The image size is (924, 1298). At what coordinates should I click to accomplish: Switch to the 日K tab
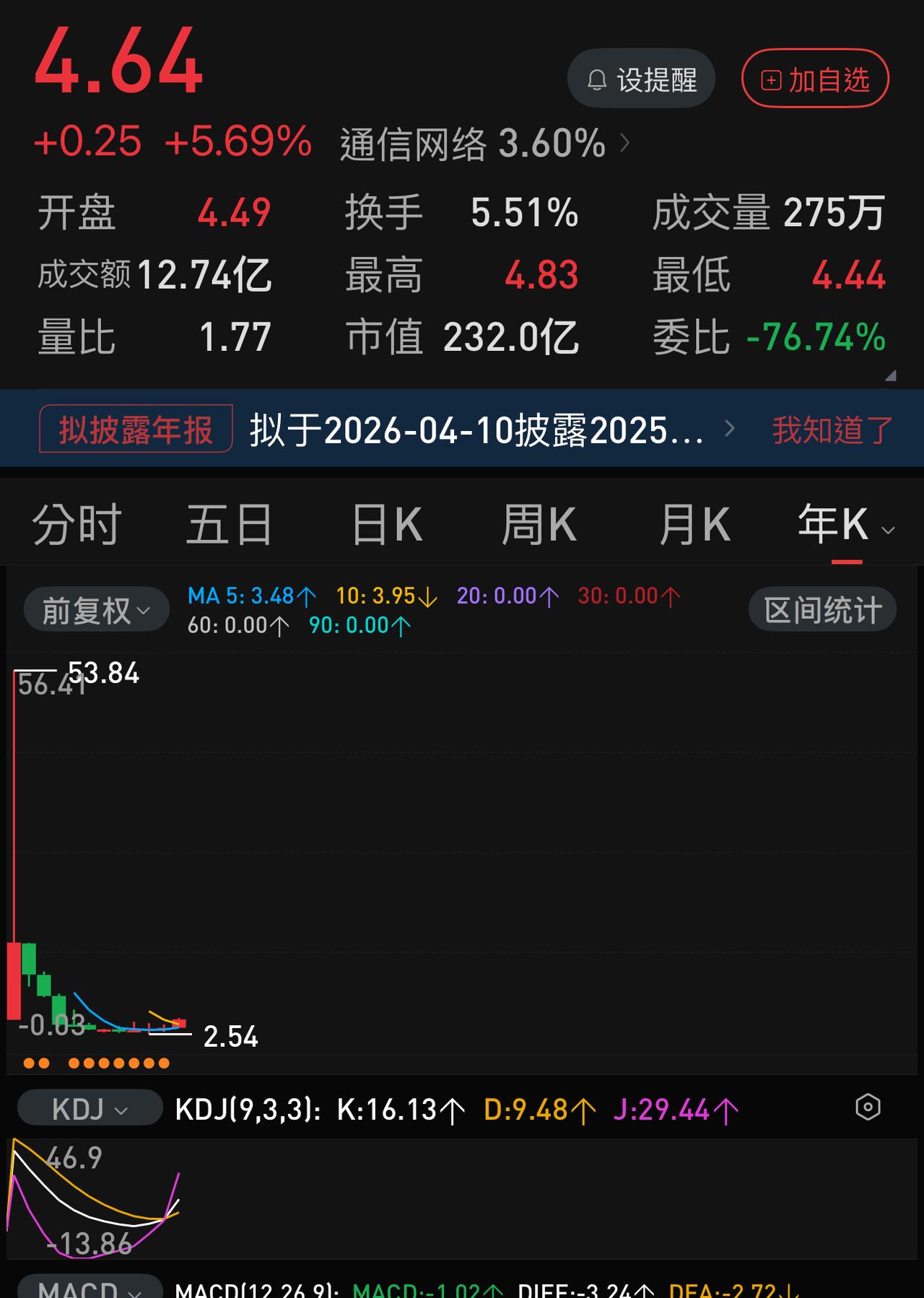(x=386, y=522)
